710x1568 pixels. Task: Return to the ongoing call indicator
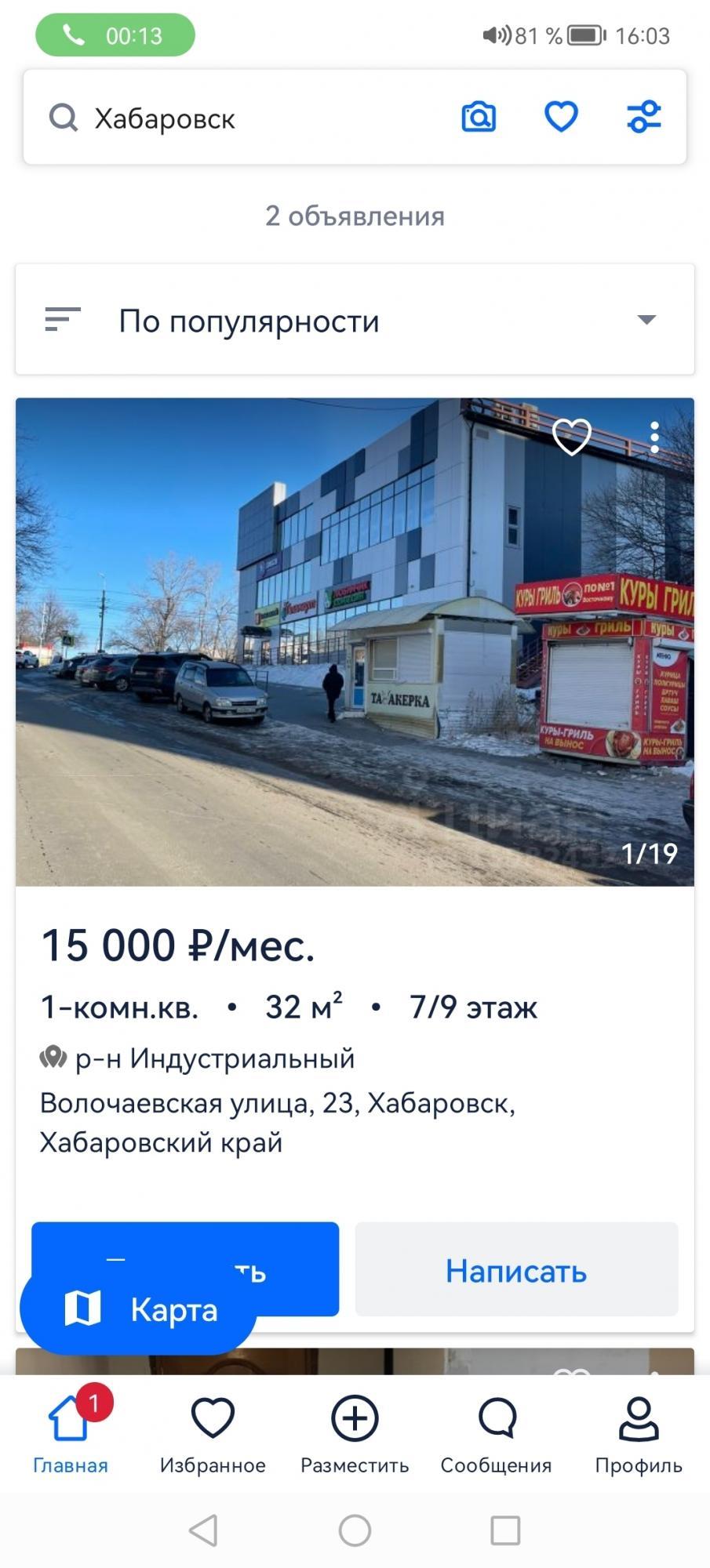pyautogui.click(x=115, y=35)
